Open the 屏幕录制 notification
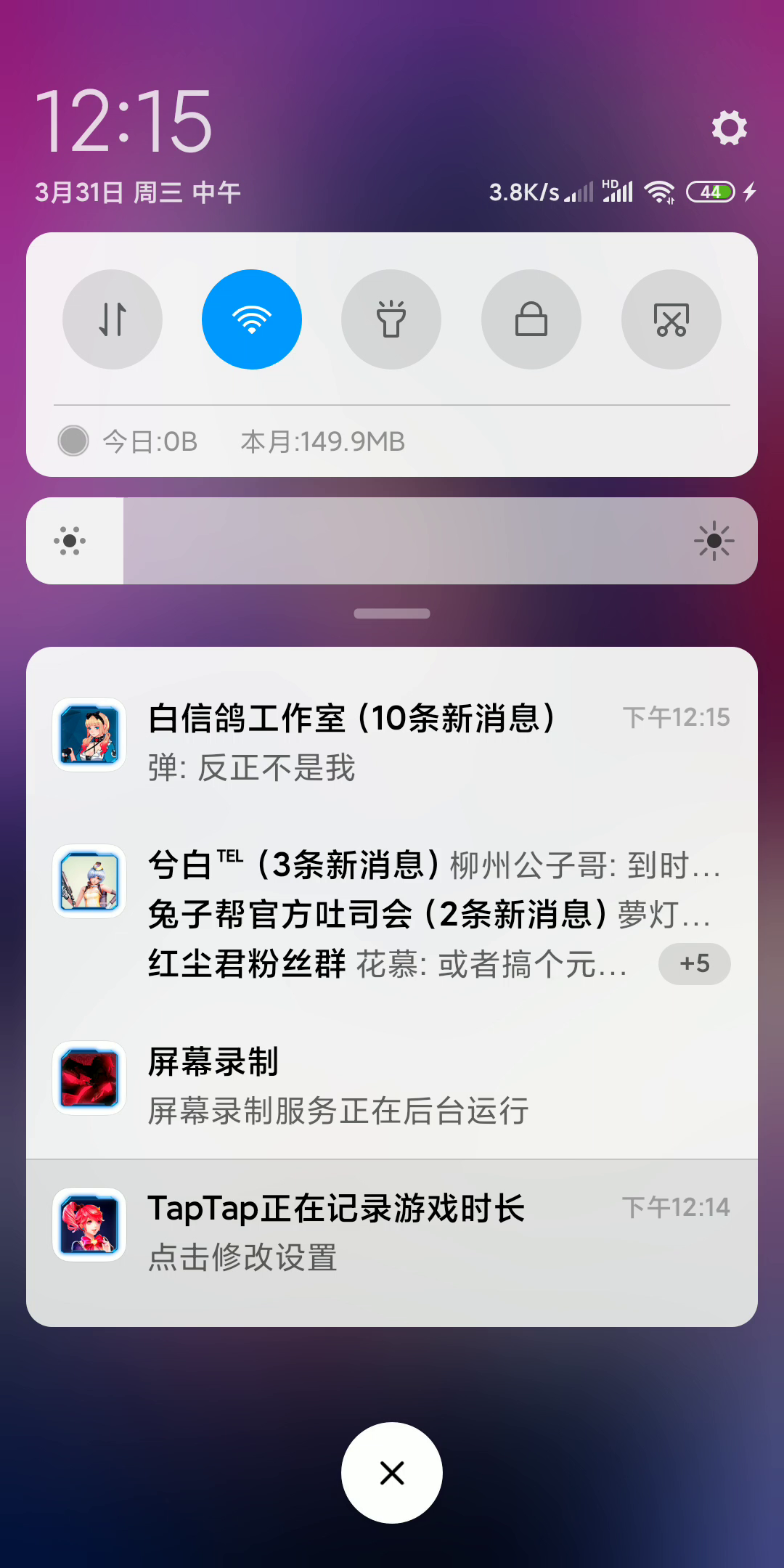Viewport: 784px width, 1568px height. 392,1085
